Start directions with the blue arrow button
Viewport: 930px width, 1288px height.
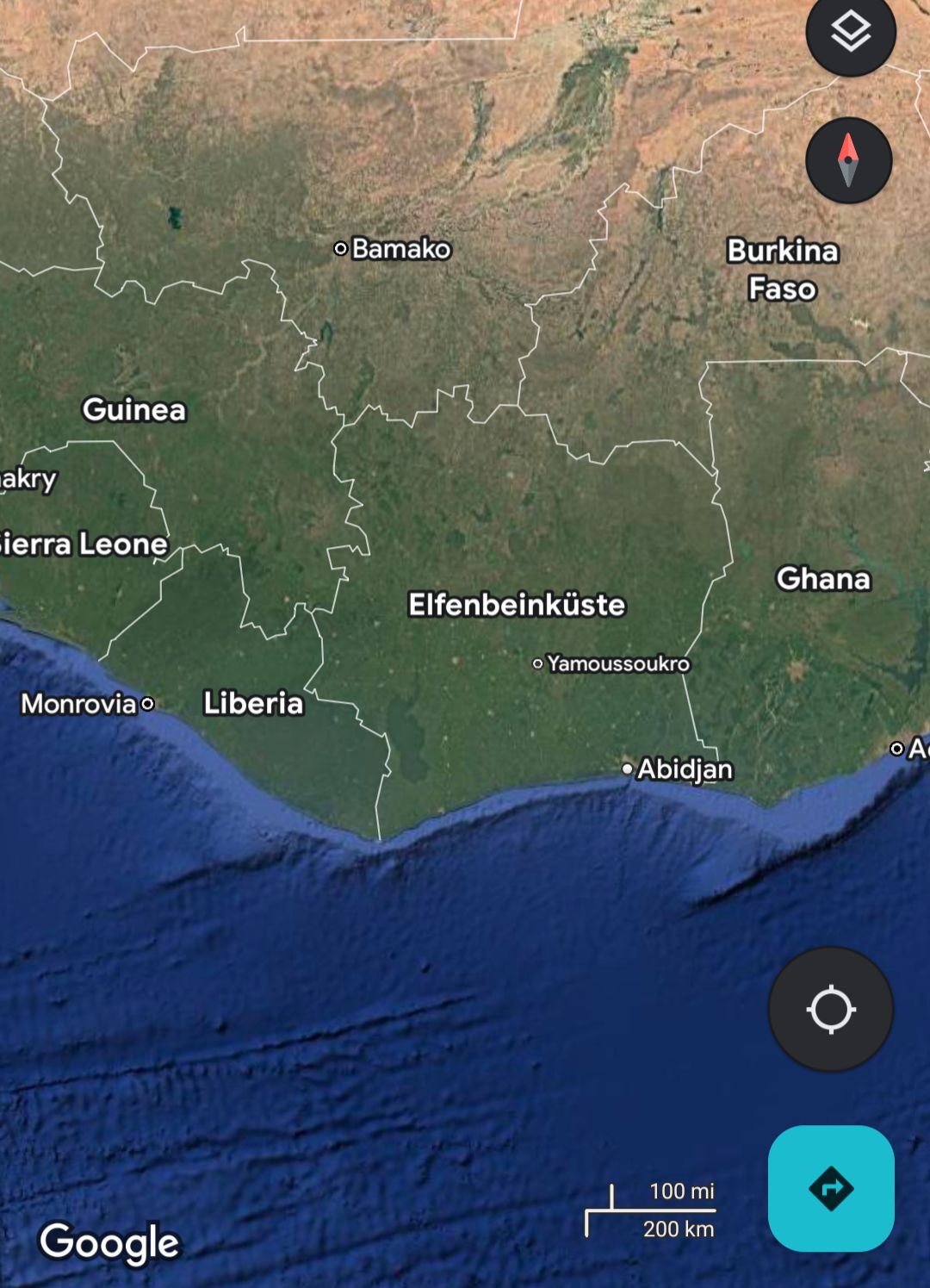coord(830,1188)
